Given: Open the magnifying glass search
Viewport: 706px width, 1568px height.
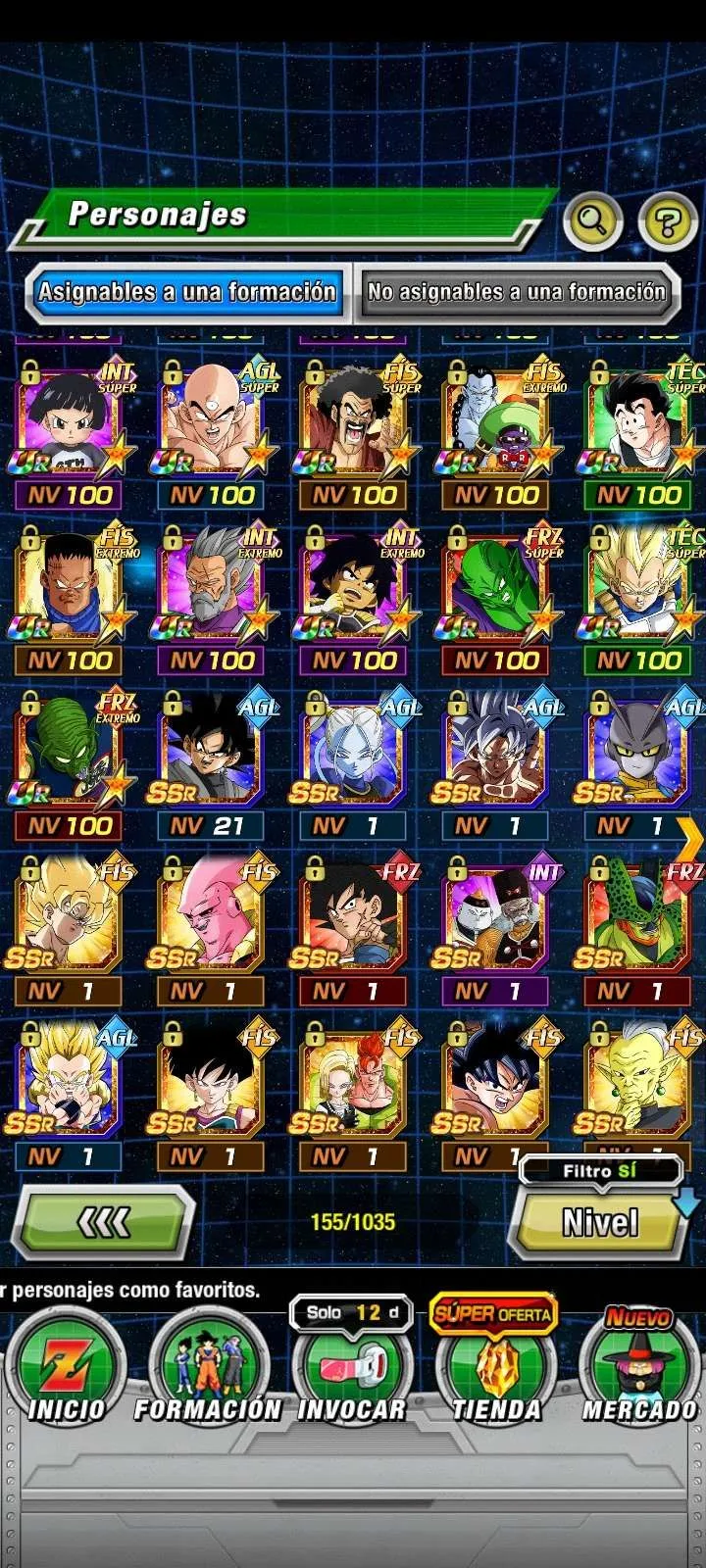Looking at the screenshot, I should click(x=592, y=220).
